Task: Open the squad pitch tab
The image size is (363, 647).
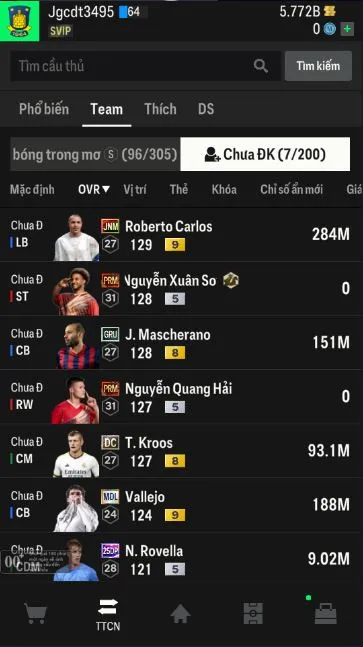Action: [253, 614]
